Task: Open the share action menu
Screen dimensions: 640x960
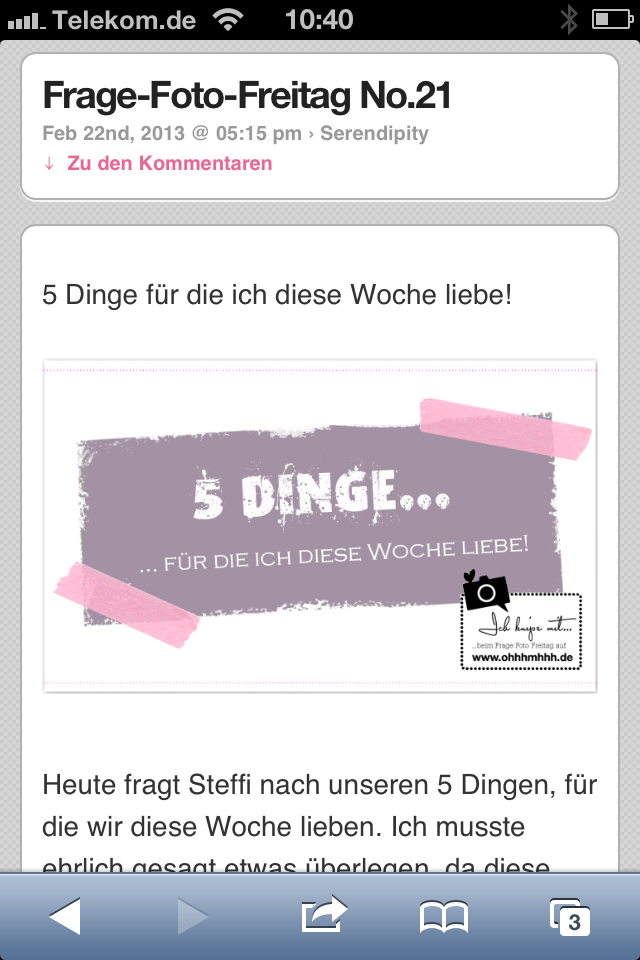Action: 323,914
